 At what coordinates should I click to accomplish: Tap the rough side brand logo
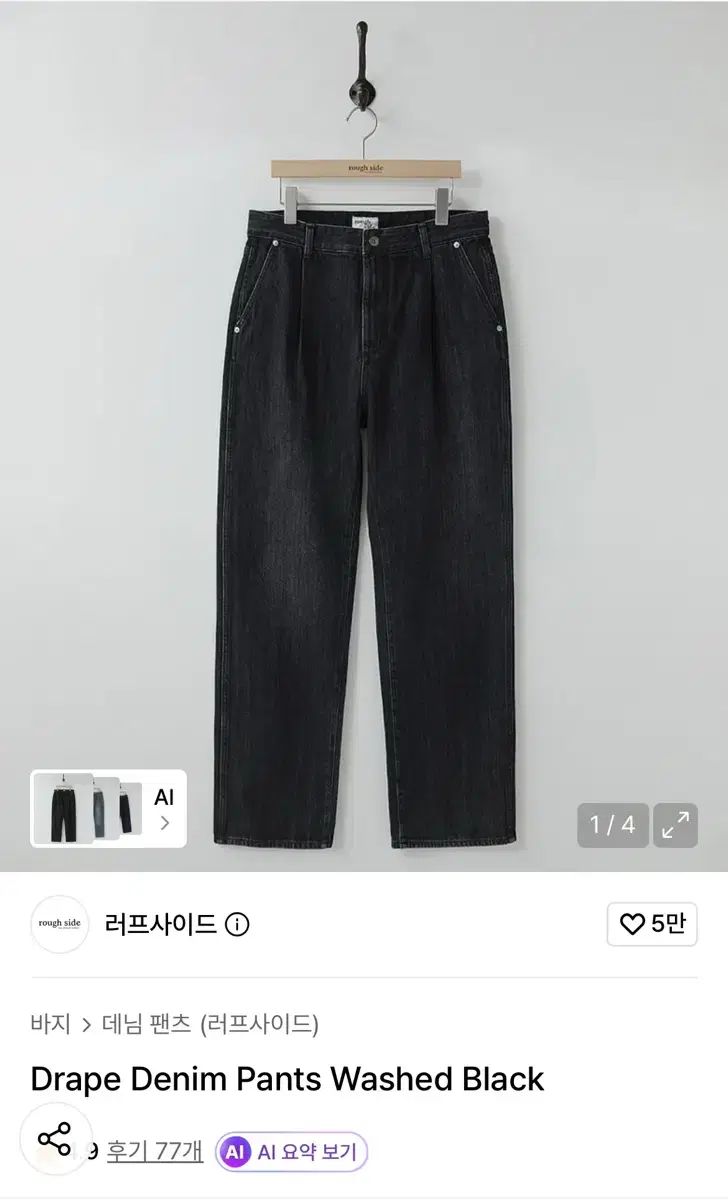click(60, 924)
